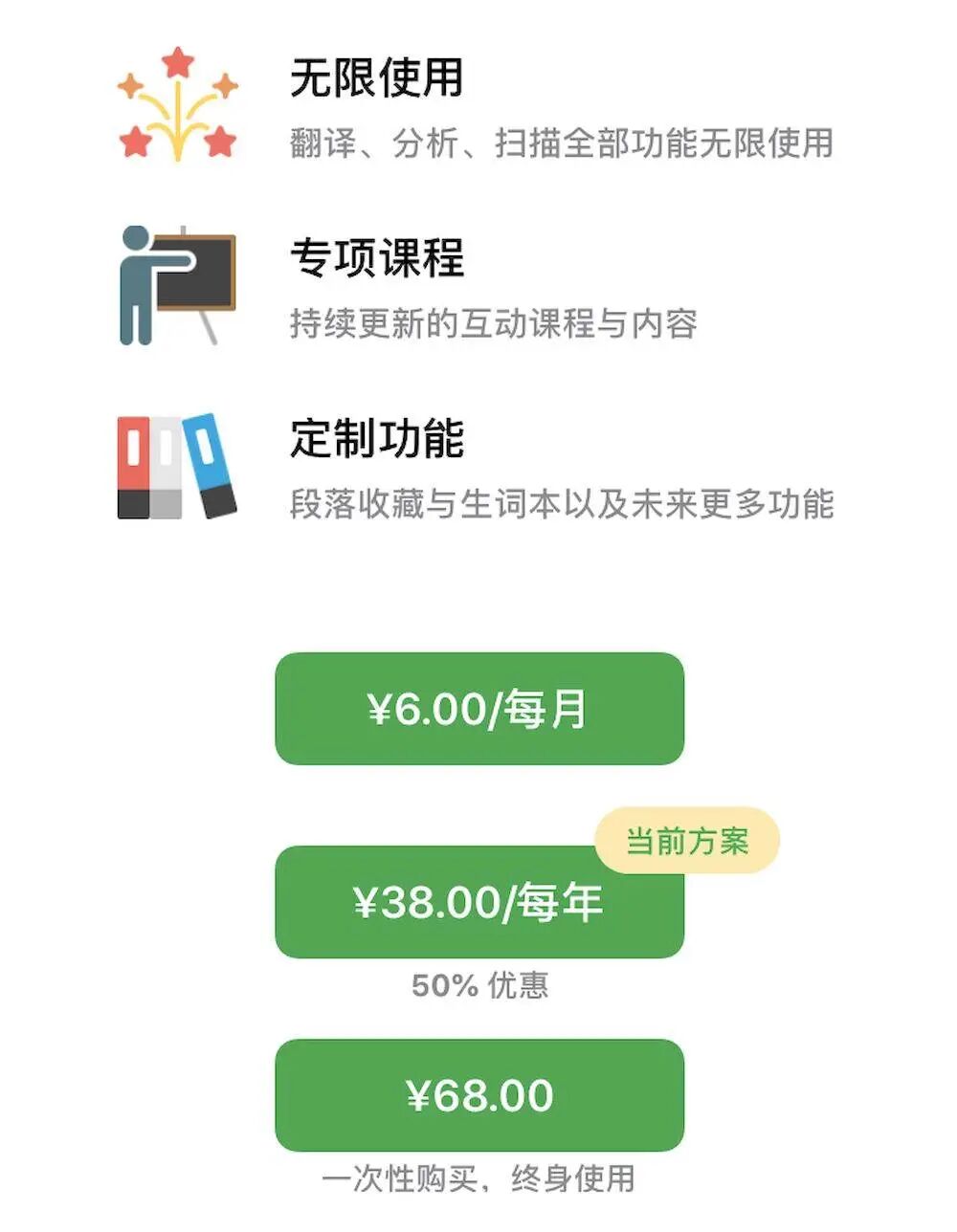Buy the ¥68.00 lifetime plan

[x=478, y=1095]
